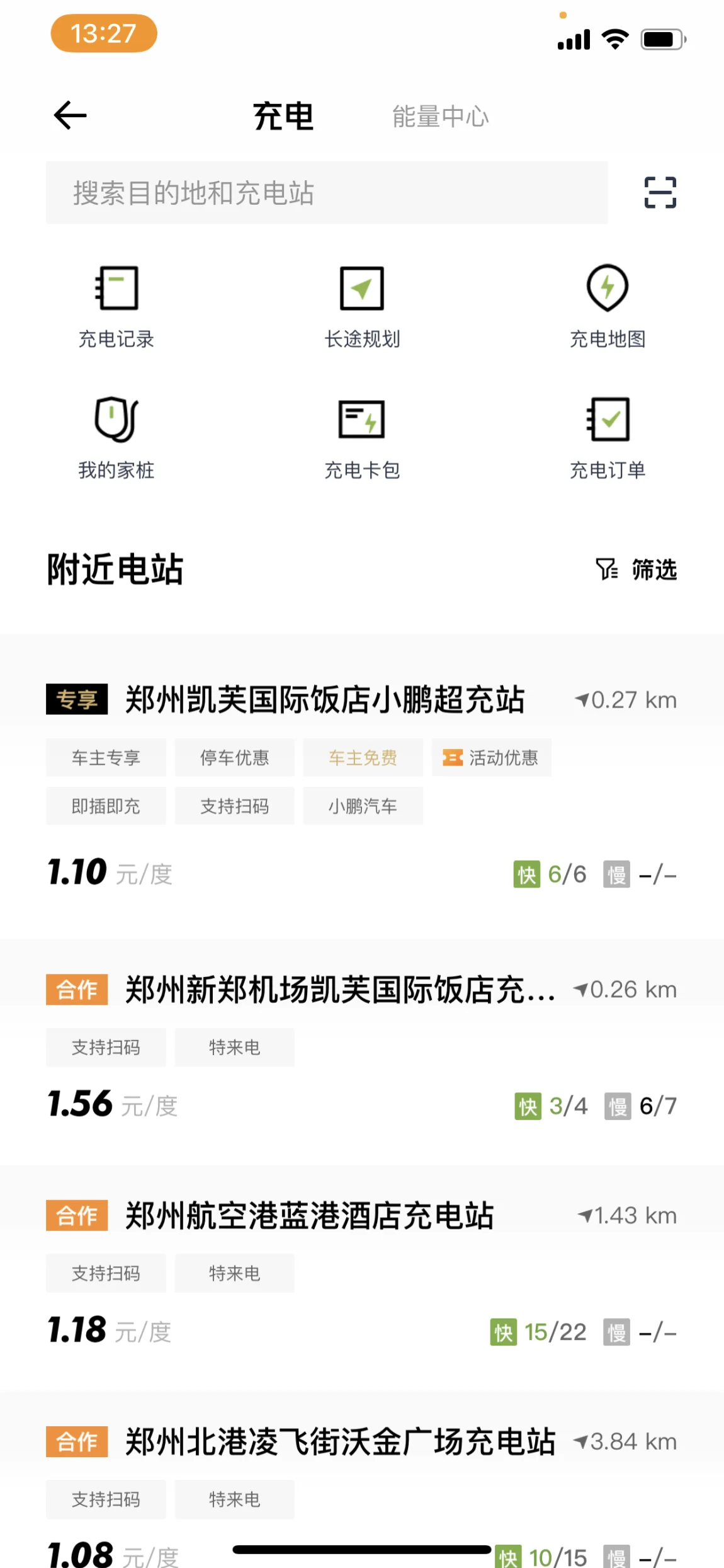724x1568 pixels.
Task: Go back using the arrow icon
Action: pos(70,116)
